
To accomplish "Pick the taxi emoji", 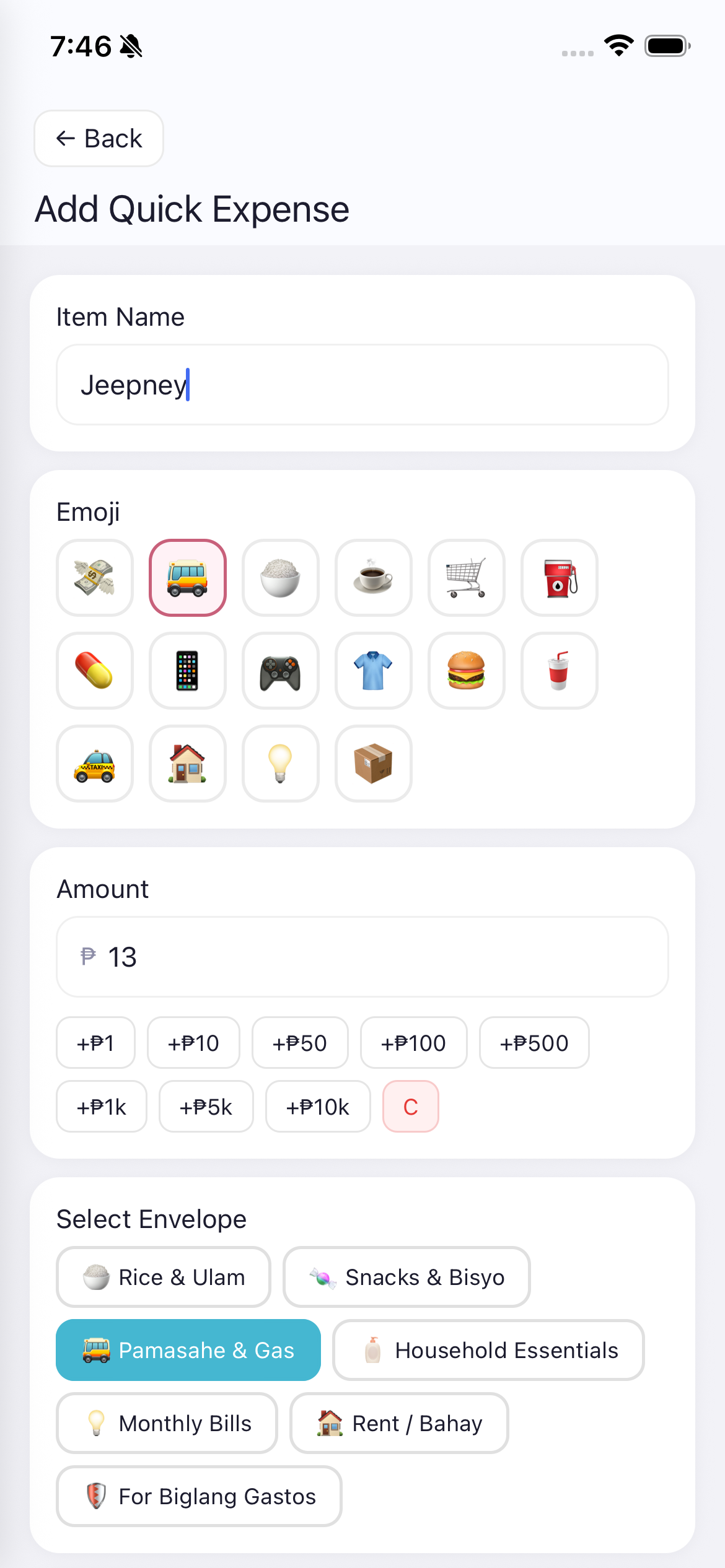I will point(94,764).
